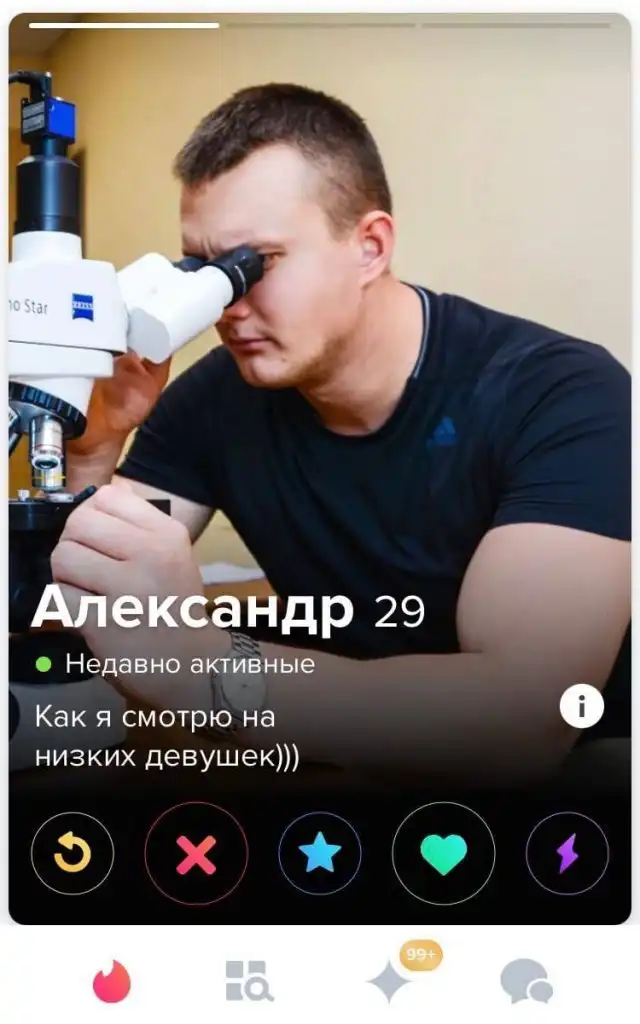
Task: Rewind the last swipe
Action: pyautogui.click(x=72, y=853)
